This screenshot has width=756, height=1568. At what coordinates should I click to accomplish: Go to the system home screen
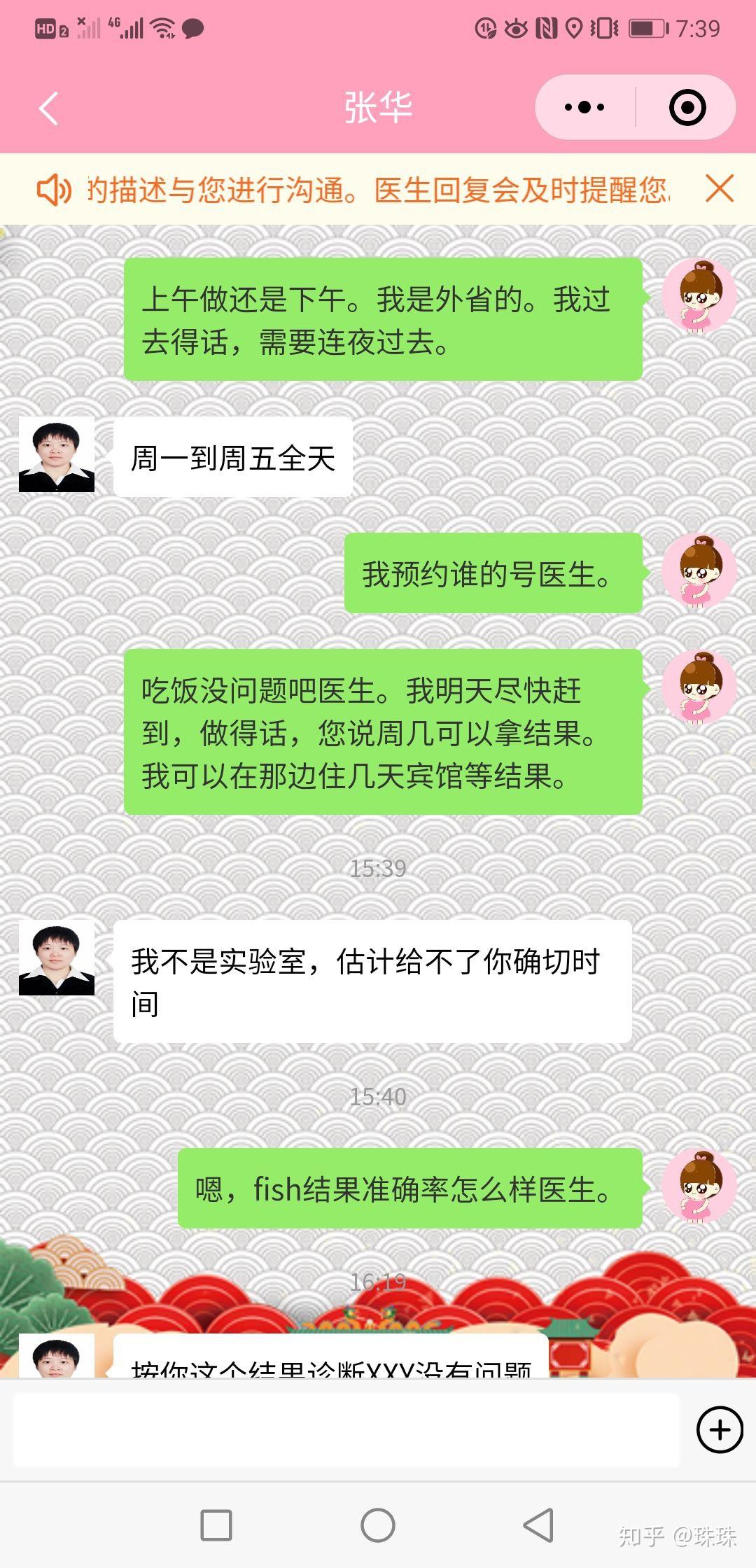378,1525
